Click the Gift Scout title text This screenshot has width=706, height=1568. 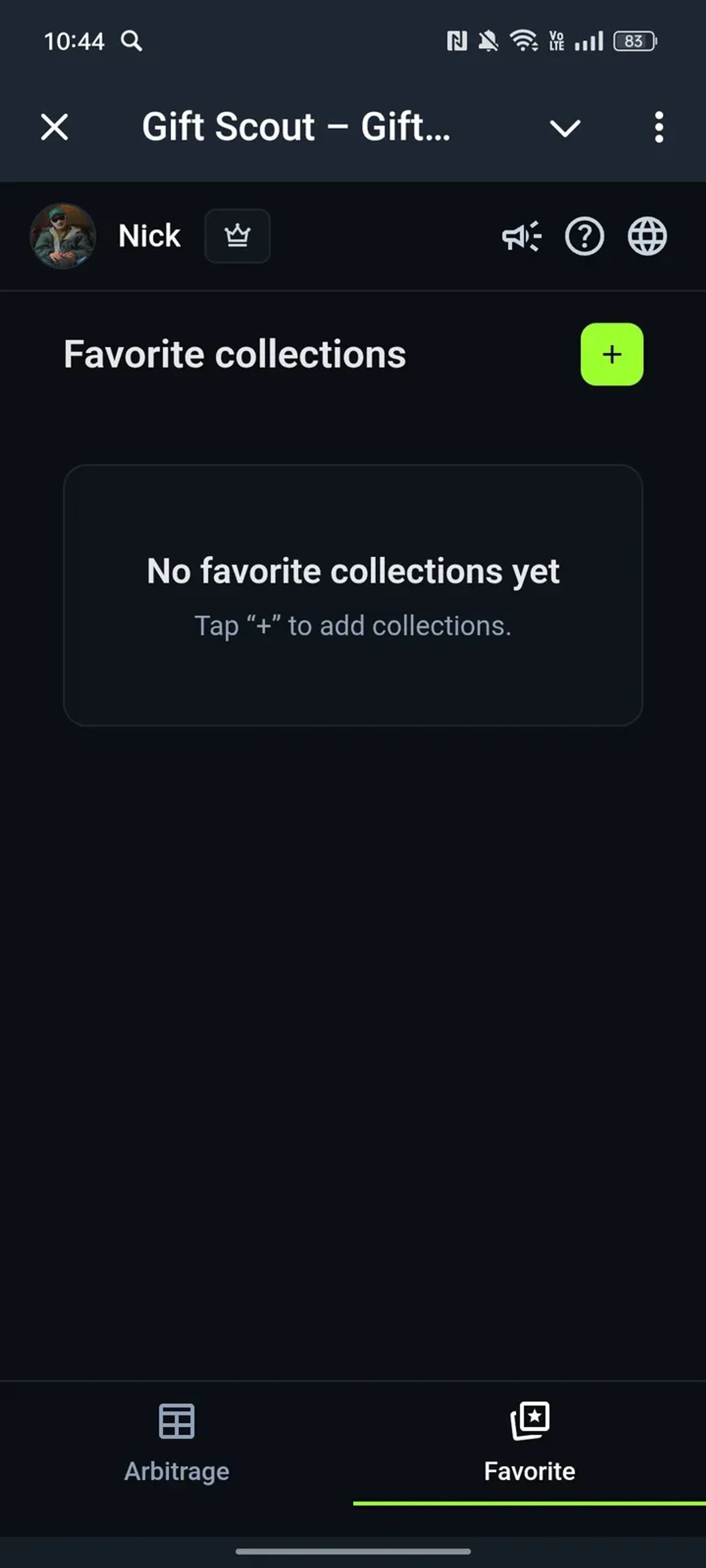(x=297, y=127)
